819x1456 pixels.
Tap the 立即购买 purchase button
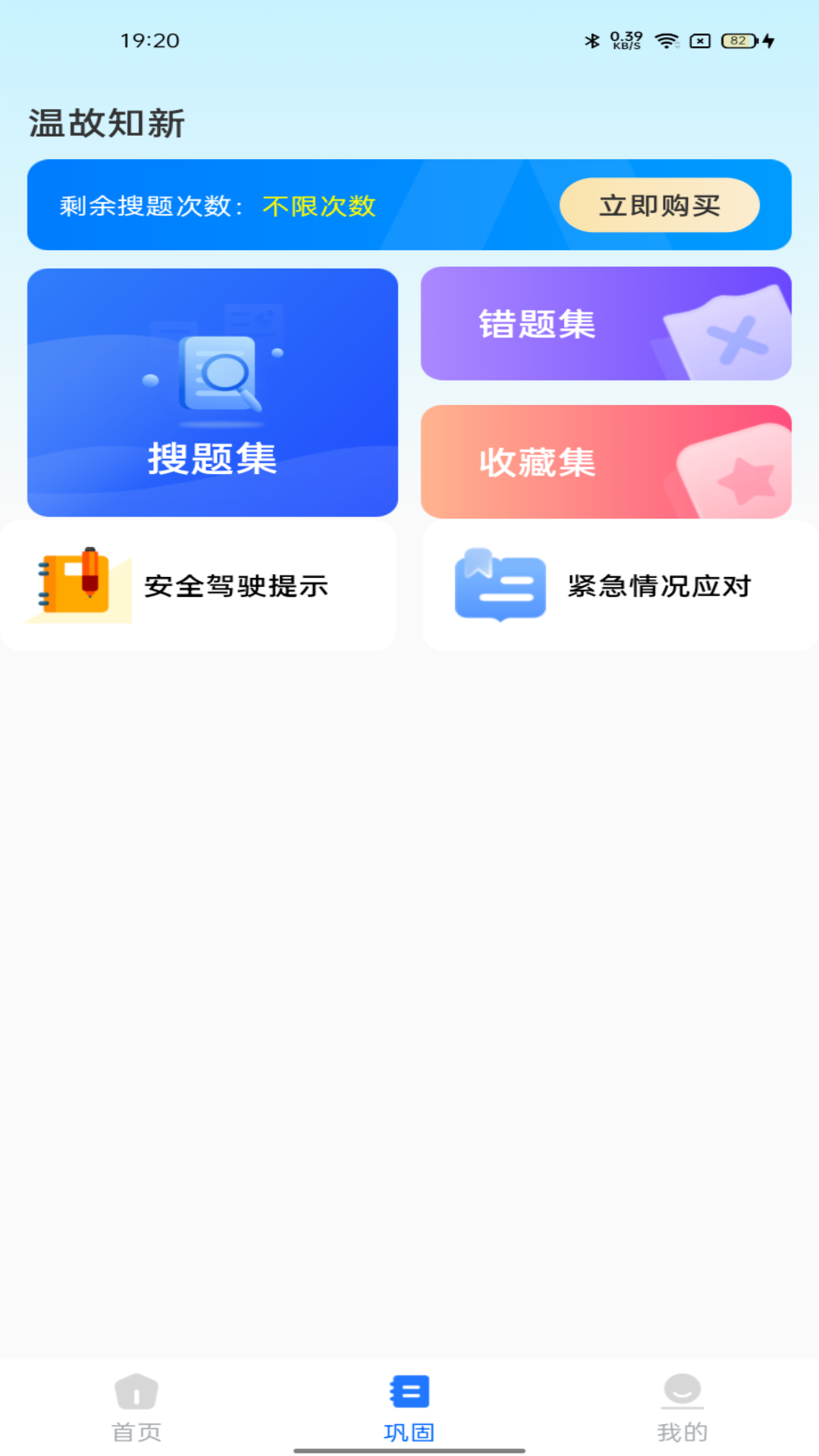659,204
